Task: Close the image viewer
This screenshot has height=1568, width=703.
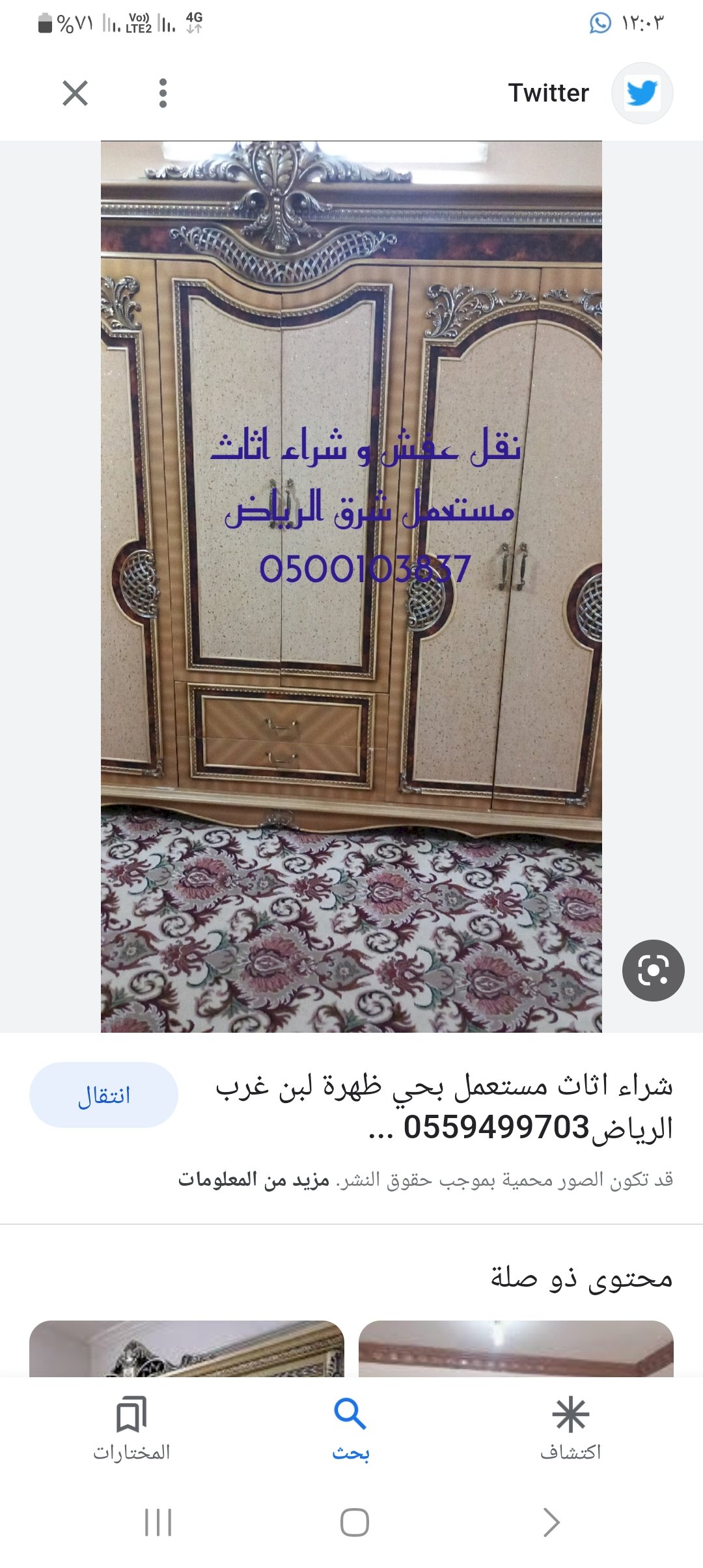Action: (x=75, y=92)
